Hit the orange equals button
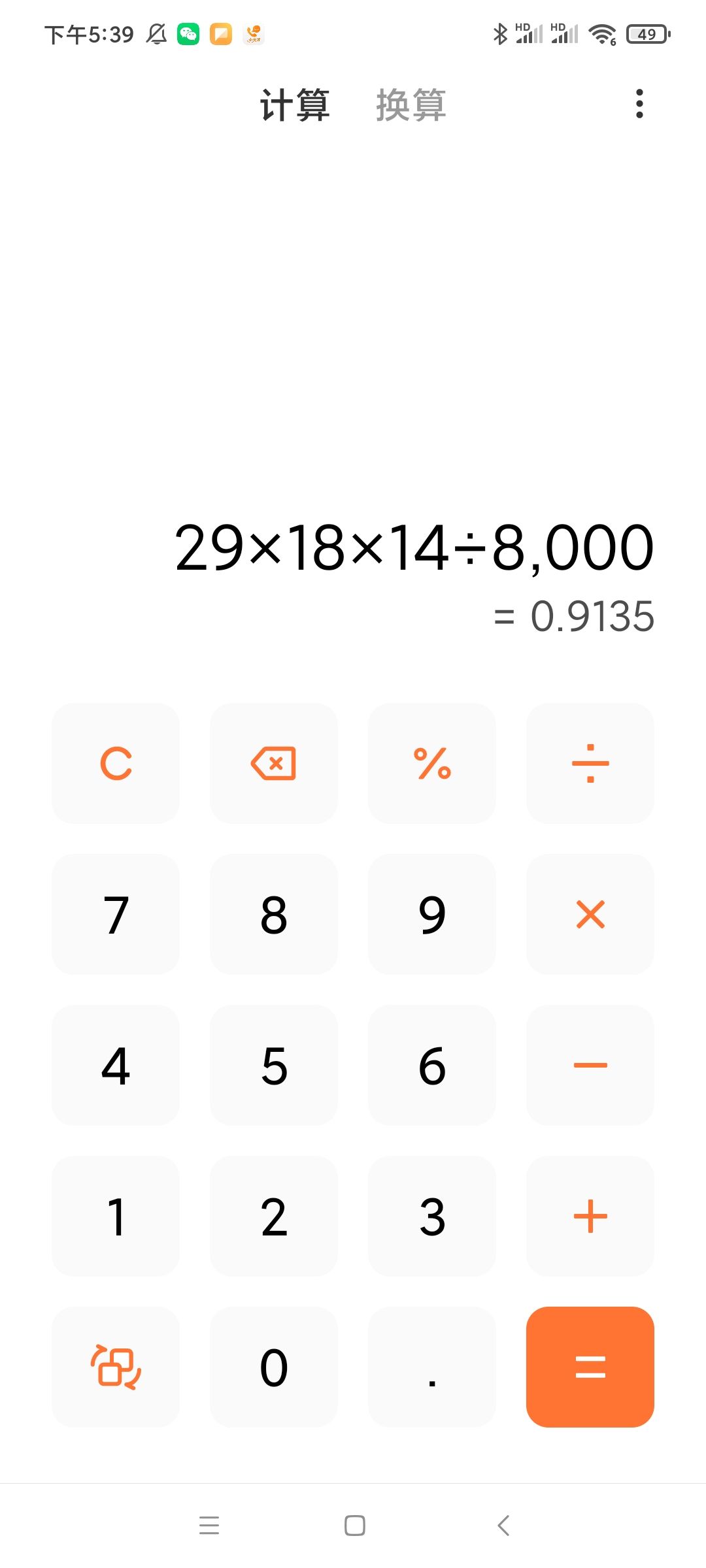The image size is (706, 1568). pos(590,1367)
